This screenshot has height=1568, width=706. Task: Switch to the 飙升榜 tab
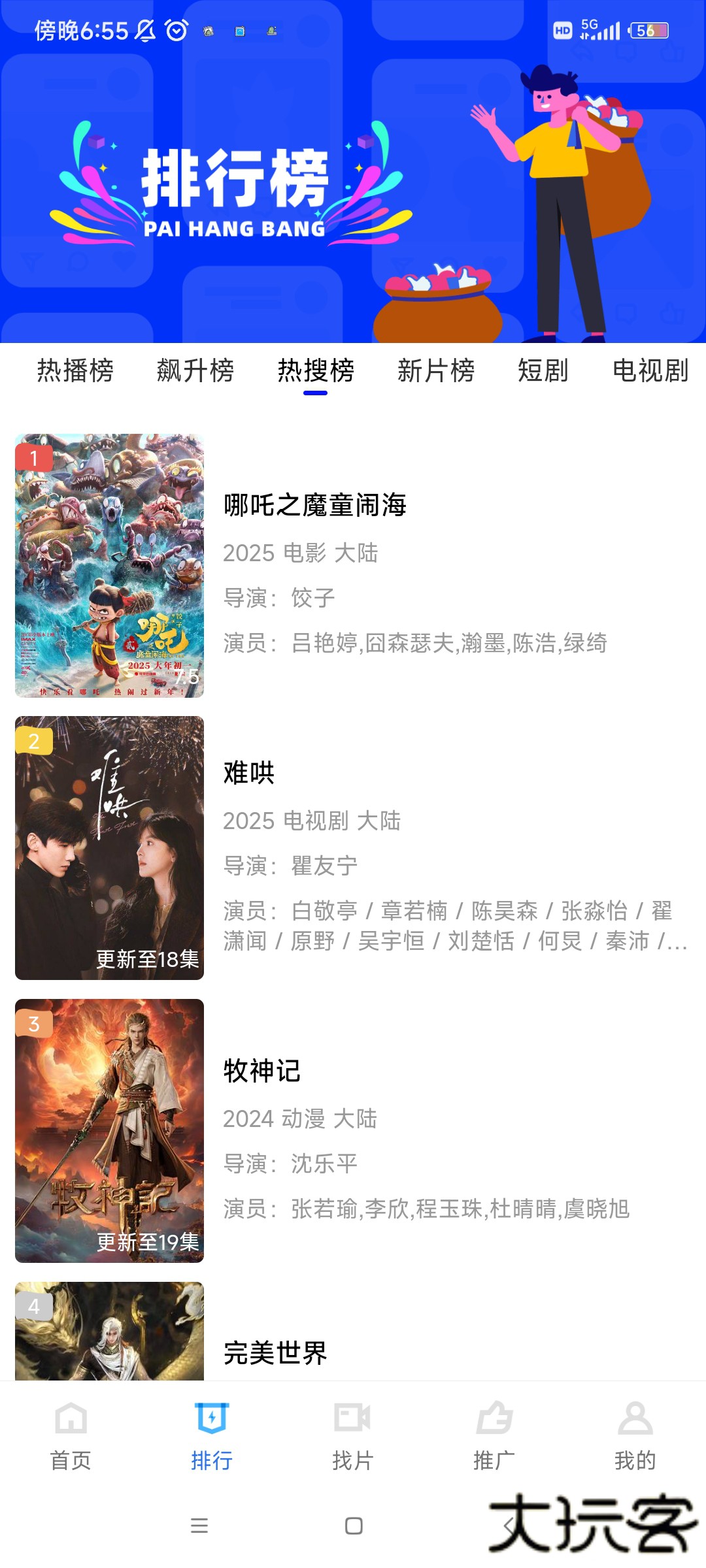click(195, 371)
